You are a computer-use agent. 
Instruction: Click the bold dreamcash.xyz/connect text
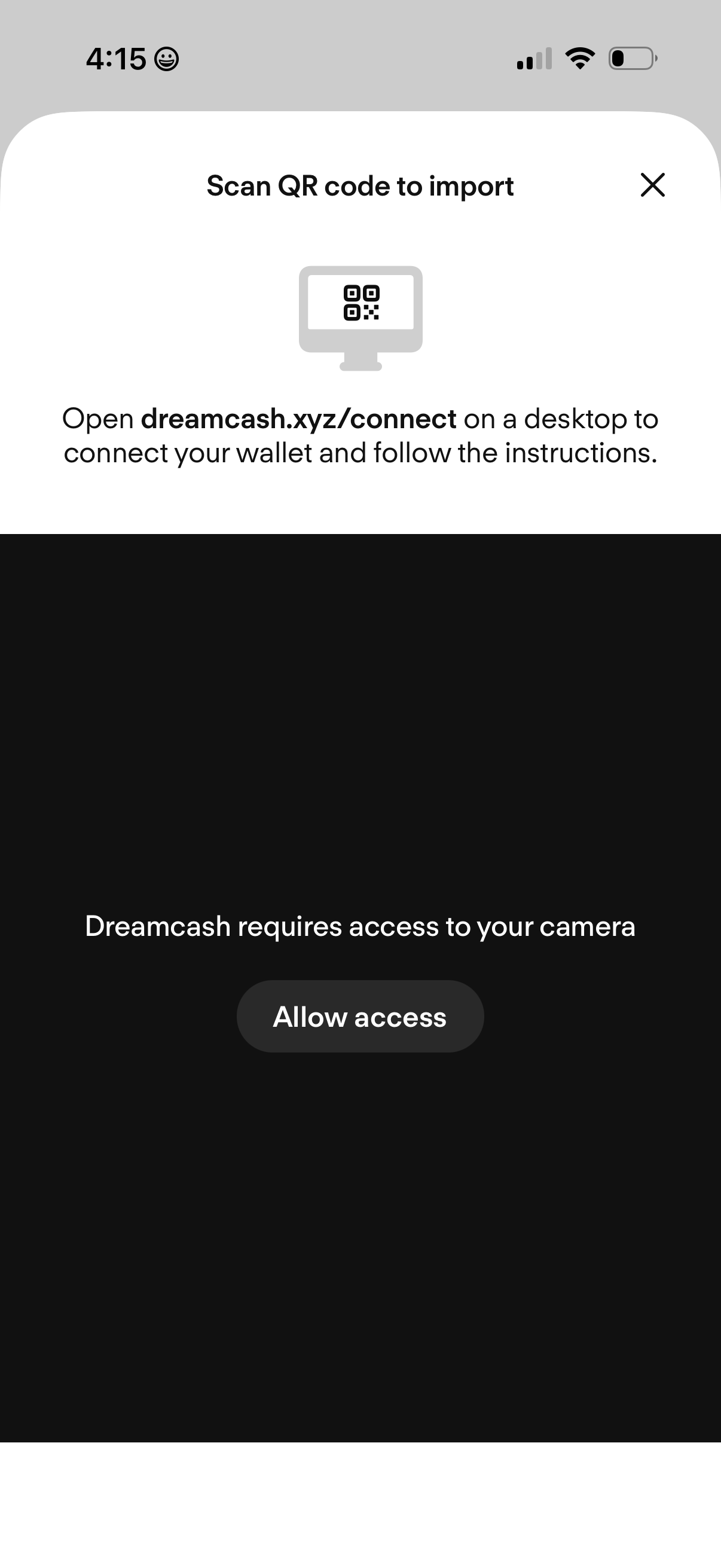[x=298, y=418]
